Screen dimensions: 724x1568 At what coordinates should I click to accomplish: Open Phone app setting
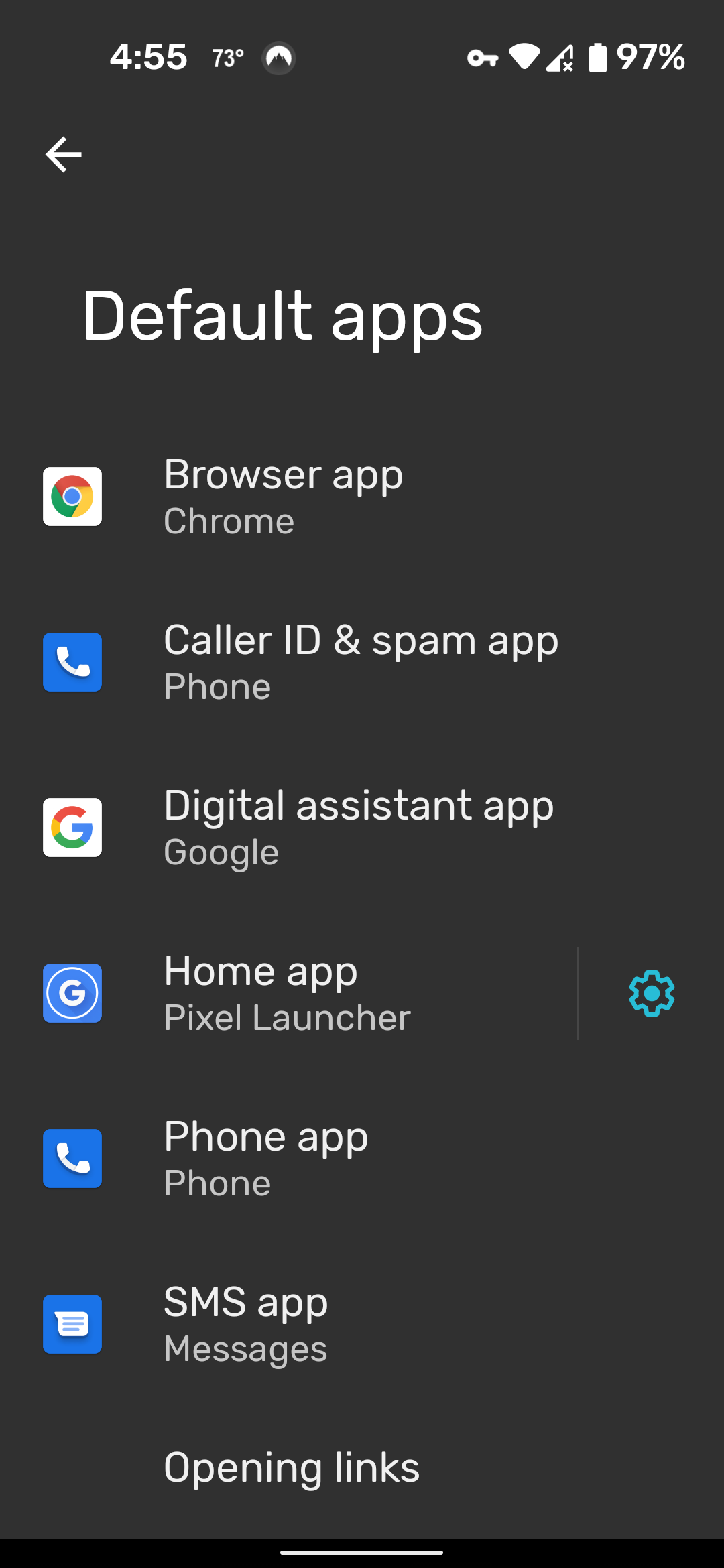362,1159
